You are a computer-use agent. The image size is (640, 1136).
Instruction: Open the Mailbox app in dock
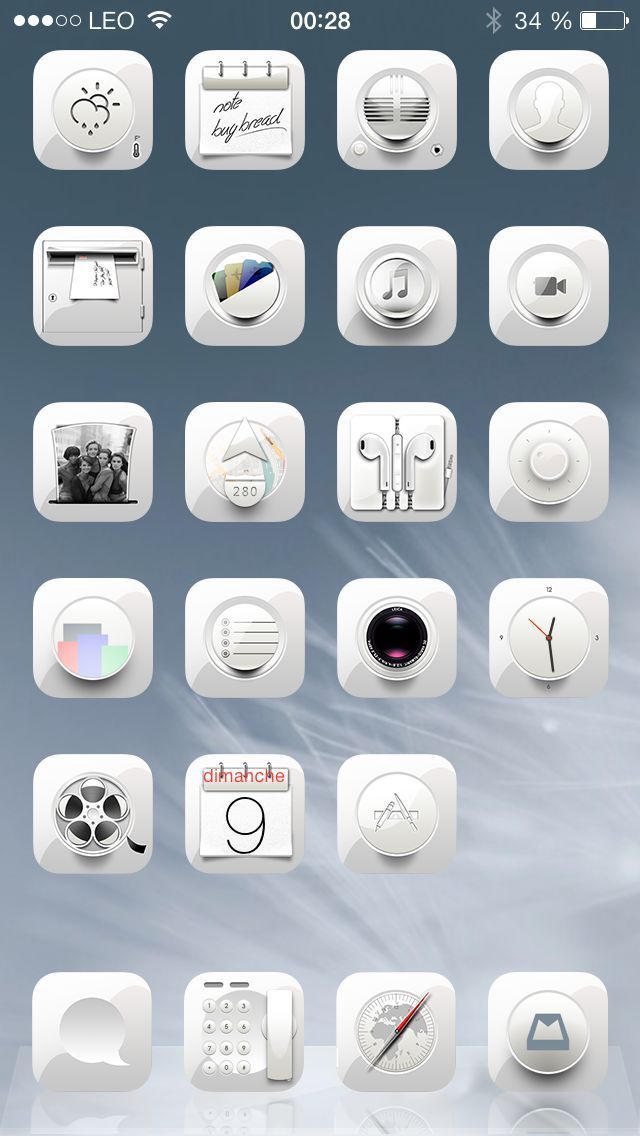coord(548,1032)
